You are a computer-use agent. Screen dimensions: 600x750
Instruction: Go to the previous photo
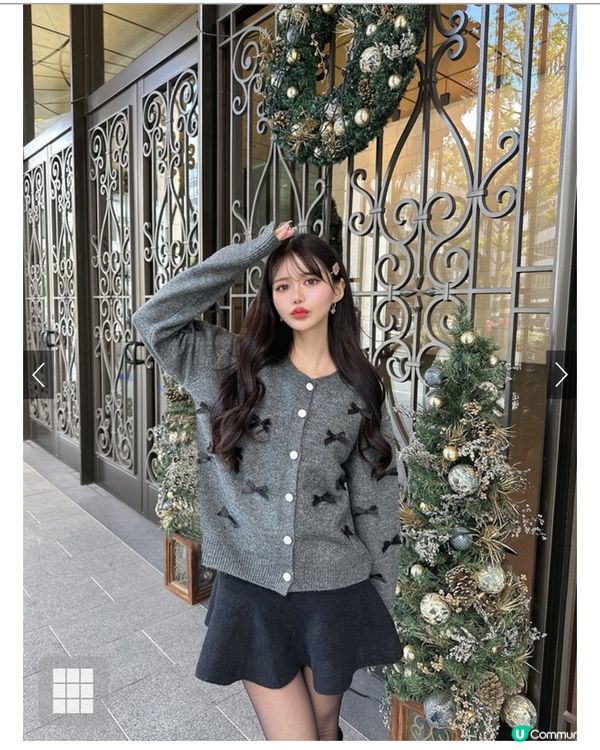(39, 375)
